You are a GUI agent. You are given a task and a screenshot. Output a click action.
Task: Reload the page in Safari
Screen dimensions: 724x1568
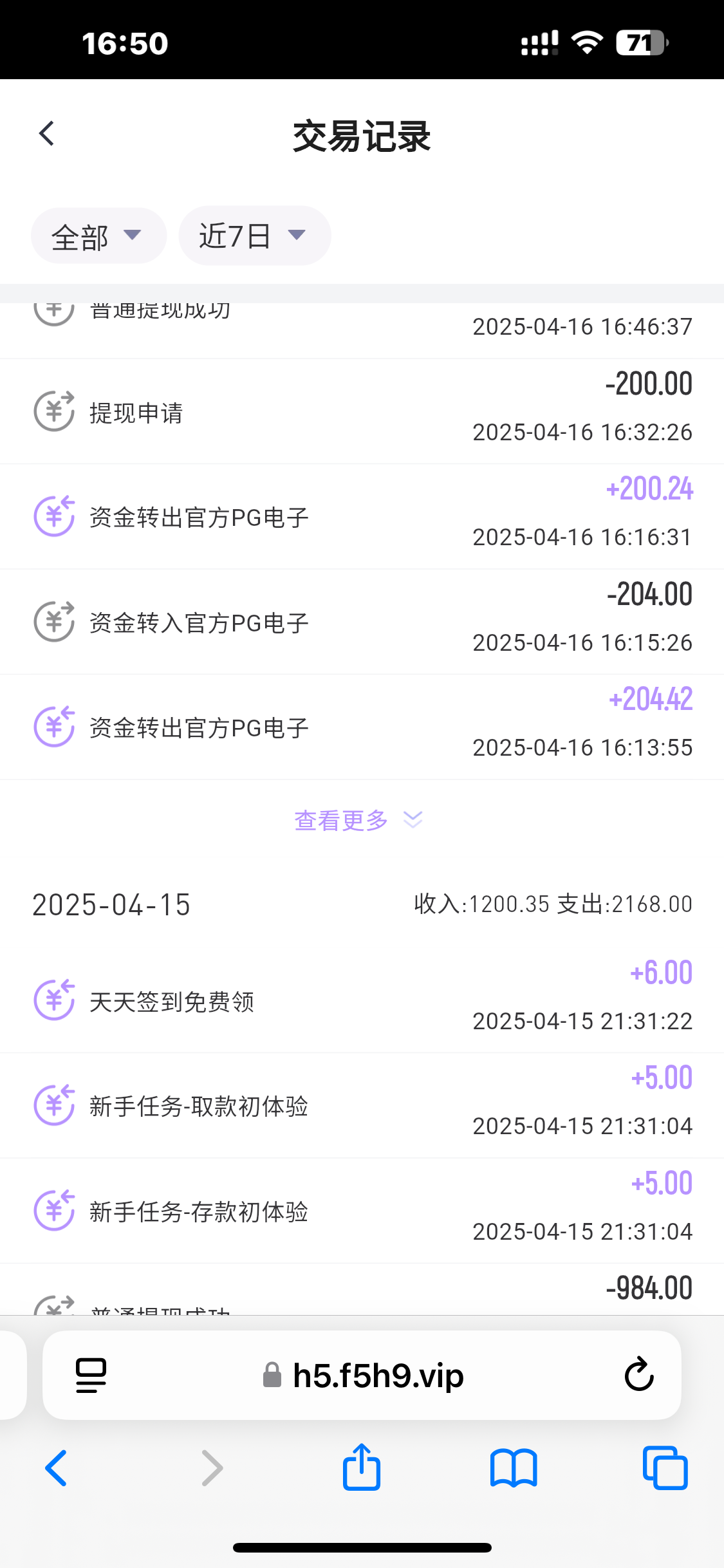[638, 1374]
